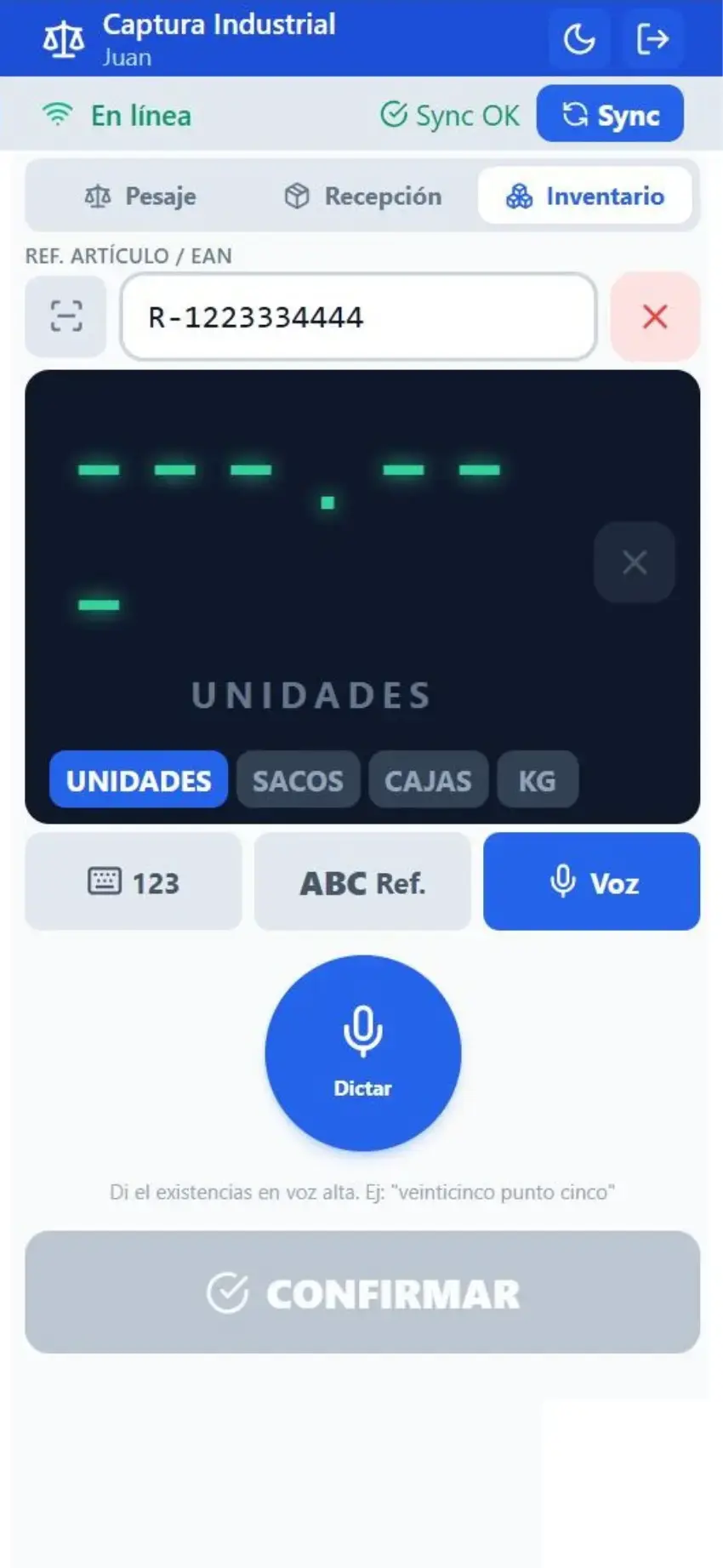Switch units to SACOS
Screen dimensions: 723x1568
click(298, 779)
